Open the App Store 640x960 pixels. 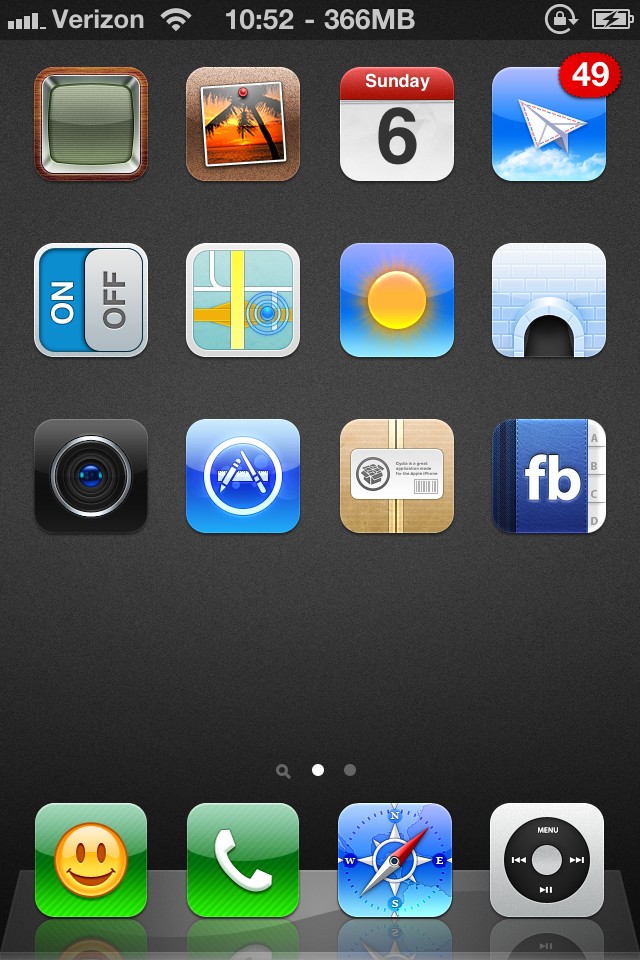pyautogui.click(x=243, y=476)
